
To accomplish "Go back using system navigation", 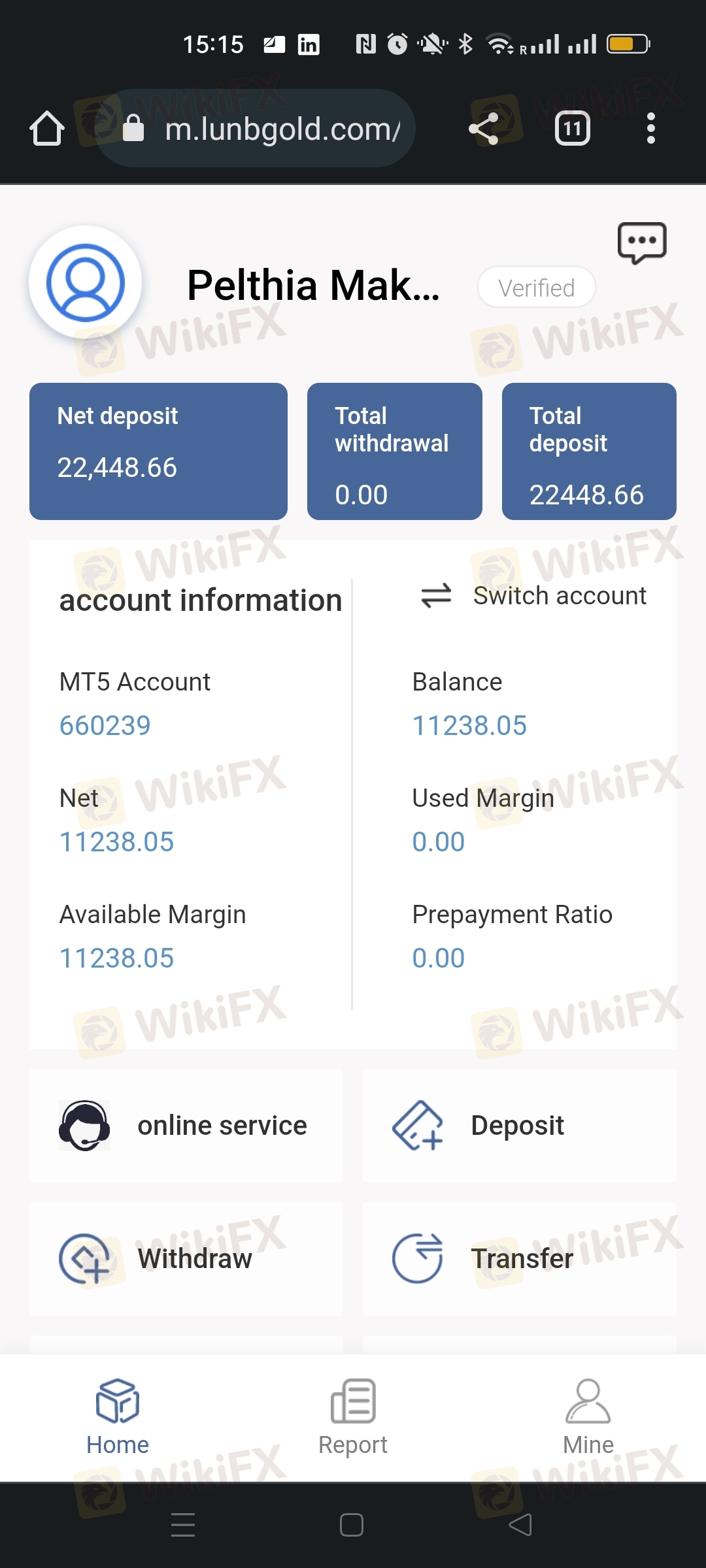I will tap(520, 1525).
